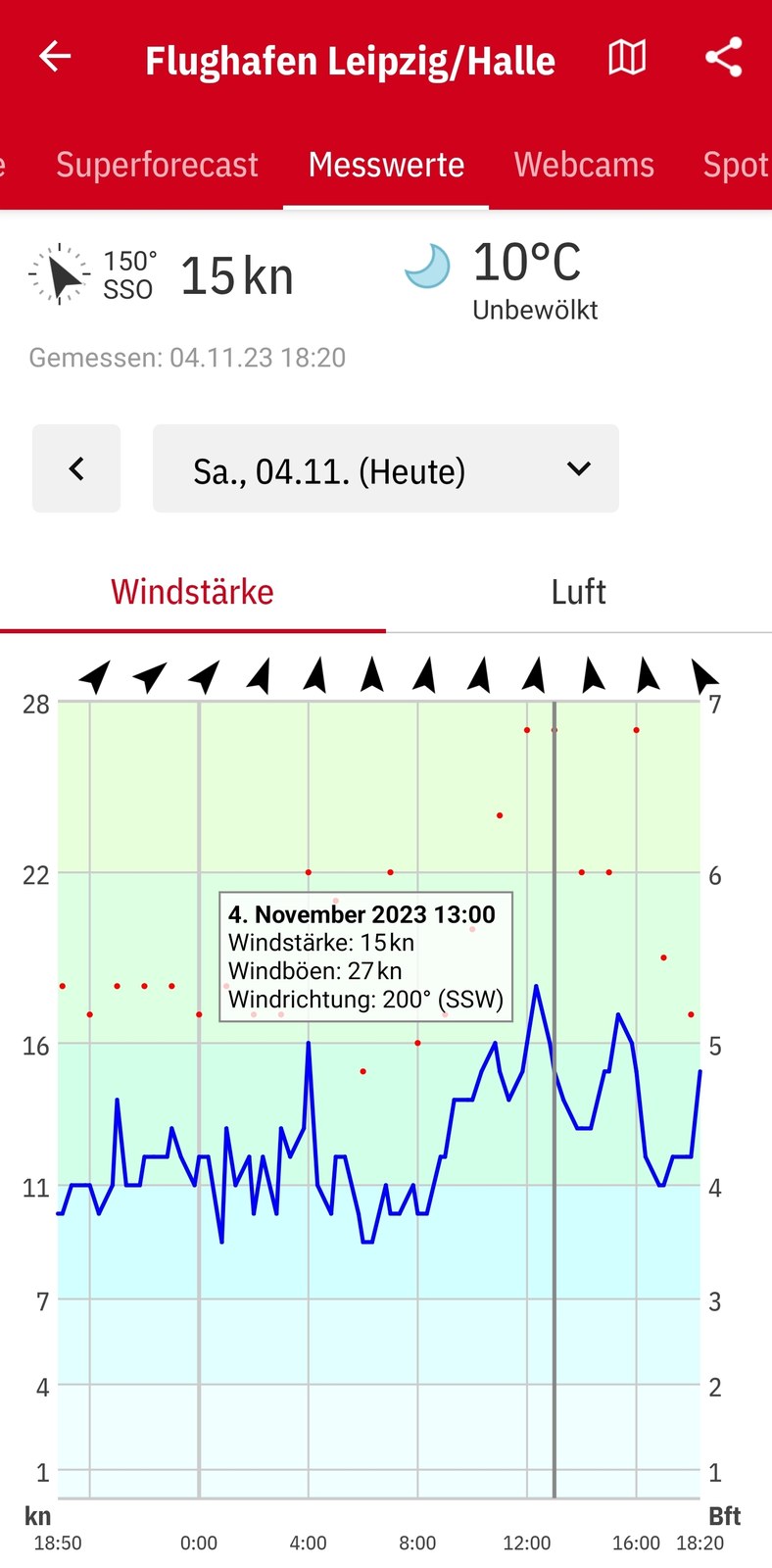Viewport: 772px width, 1568px height.
Task: Select the Messwerte tab
Action: tap(386, 165)
